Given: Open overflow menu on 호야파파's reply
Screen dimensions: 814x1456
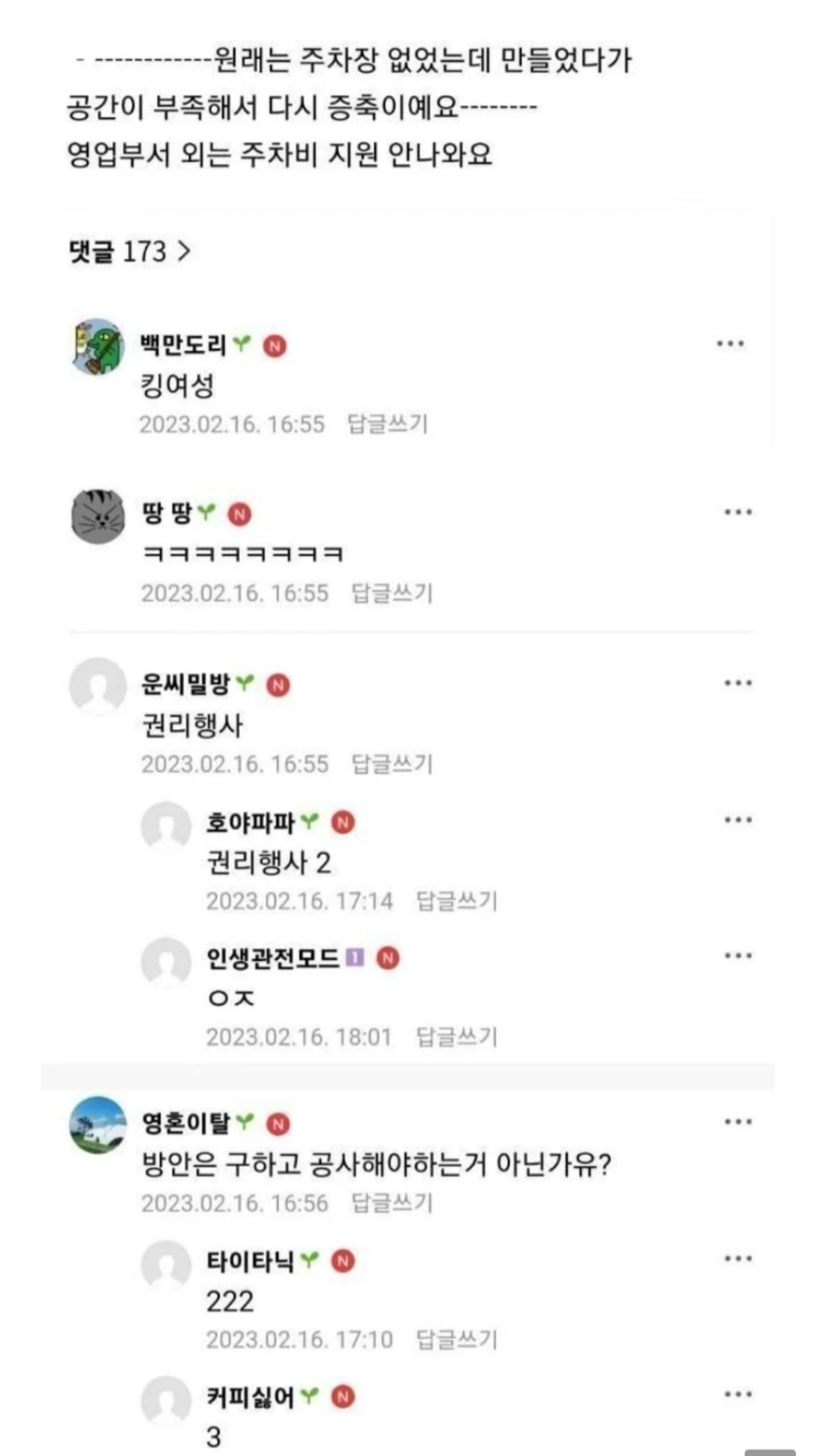Looking at the screenshot, I should [738, 820].
